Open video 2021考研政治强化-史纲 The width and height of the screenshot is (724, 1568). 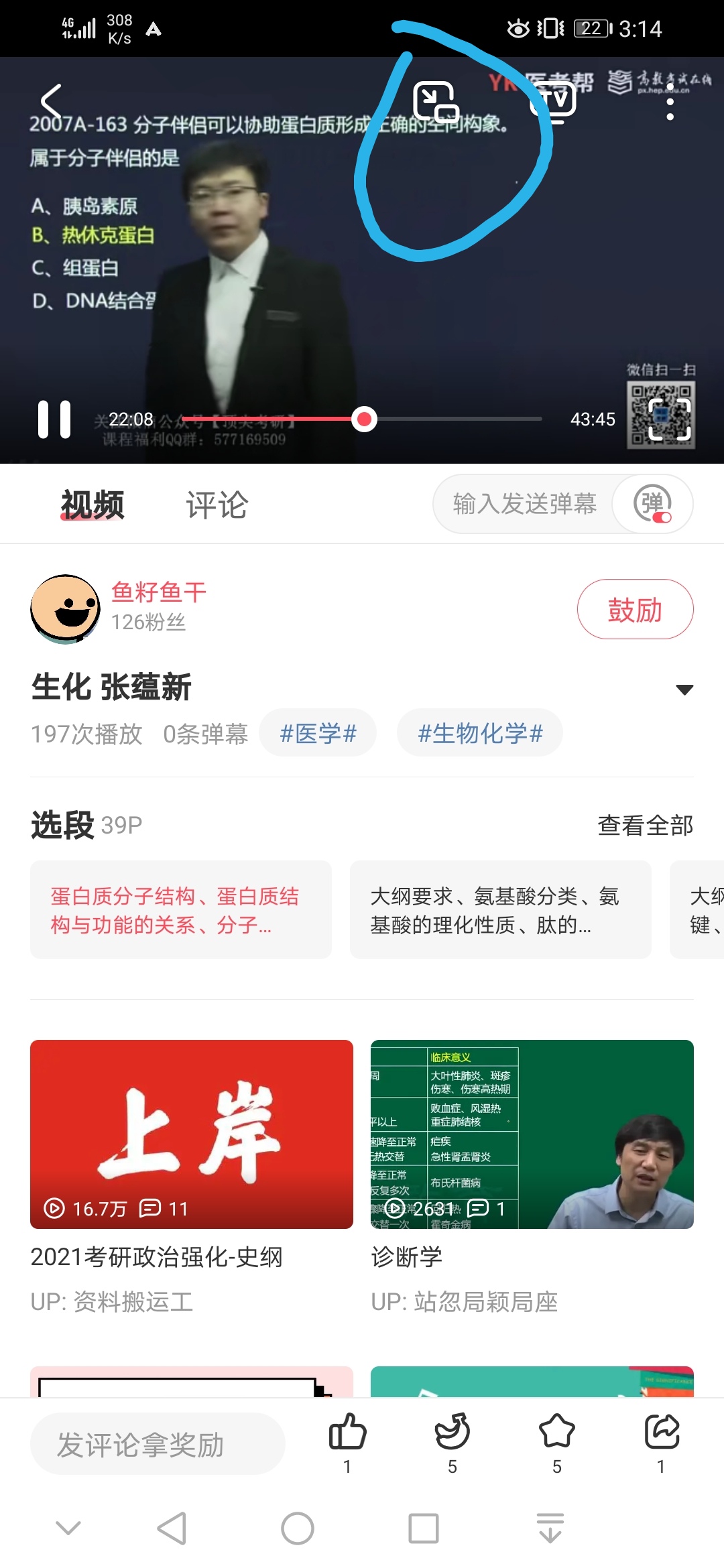192,1134
